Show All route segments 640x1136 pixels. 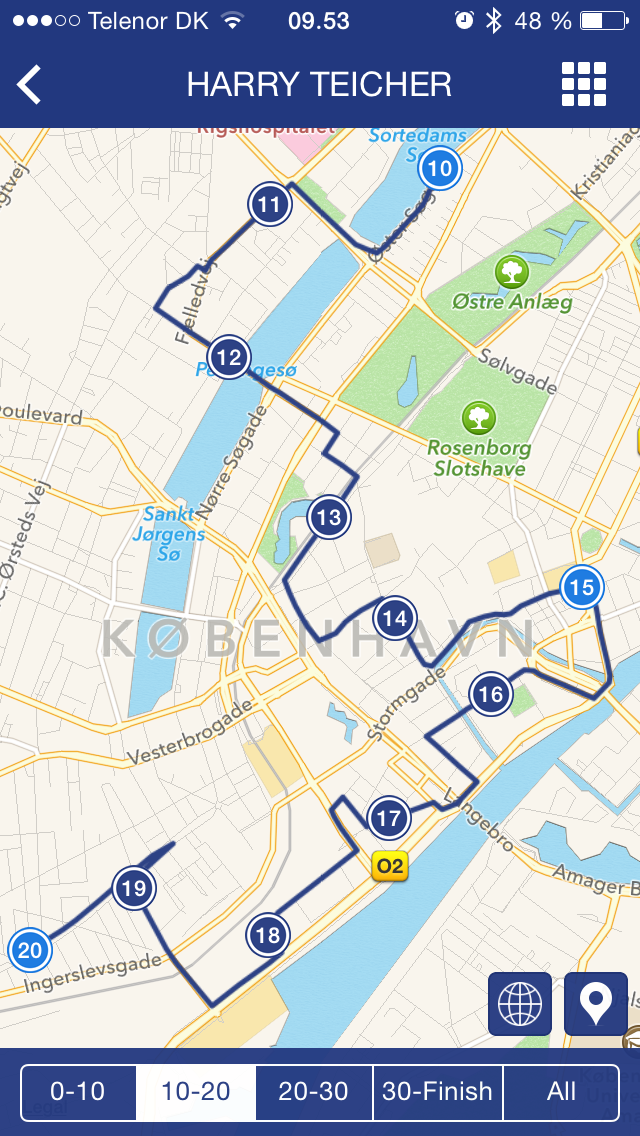coord(561,1091)
